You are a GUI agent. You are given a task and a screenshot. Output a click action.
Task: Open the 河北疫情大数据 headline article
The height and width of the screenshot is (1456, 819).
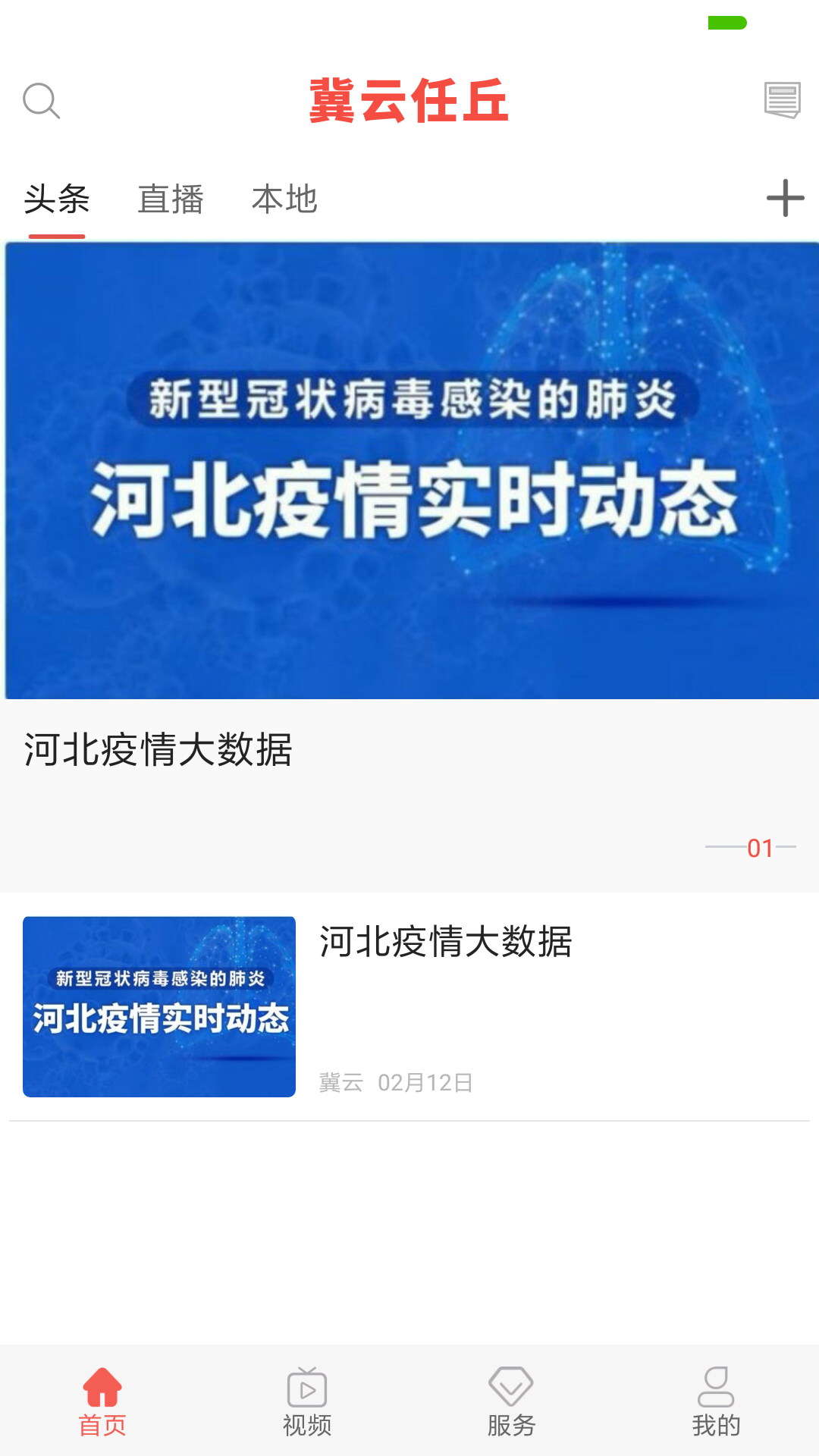click(x=162, y=747)
